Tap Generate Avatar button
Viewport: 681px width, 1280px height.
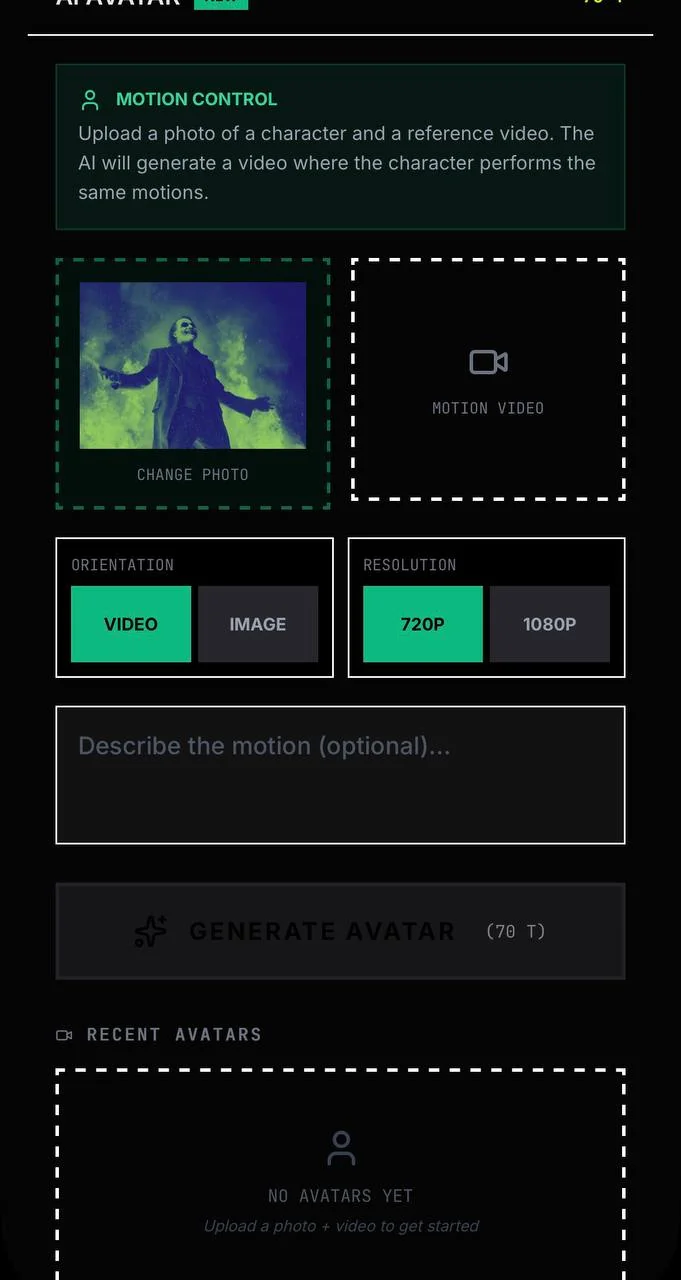pyautogui.click(x=340, y=931)
